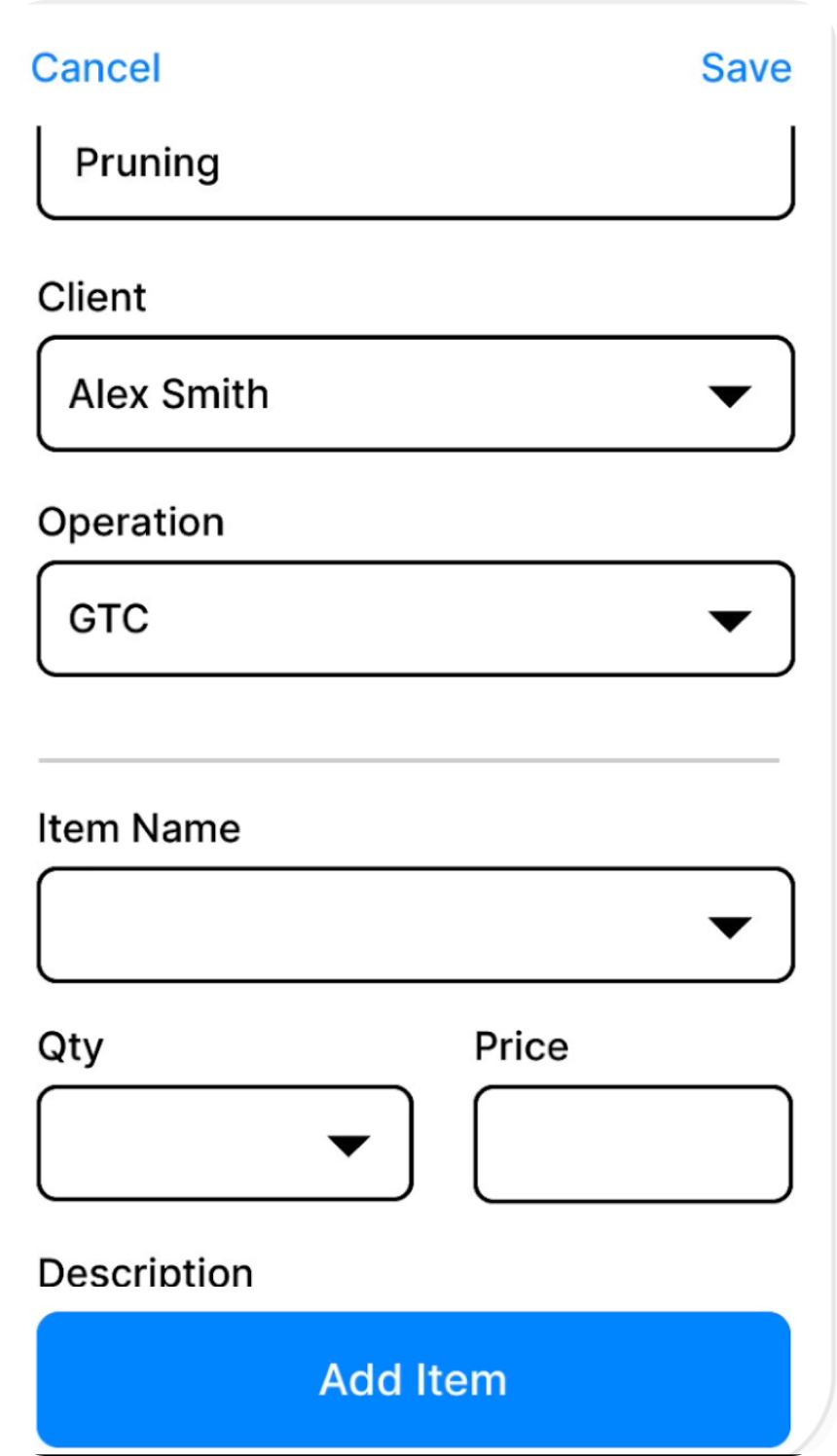This screenshot has width=837, height=1456.
Task: Cancel editing this form
Action: [x=95, y=68]
